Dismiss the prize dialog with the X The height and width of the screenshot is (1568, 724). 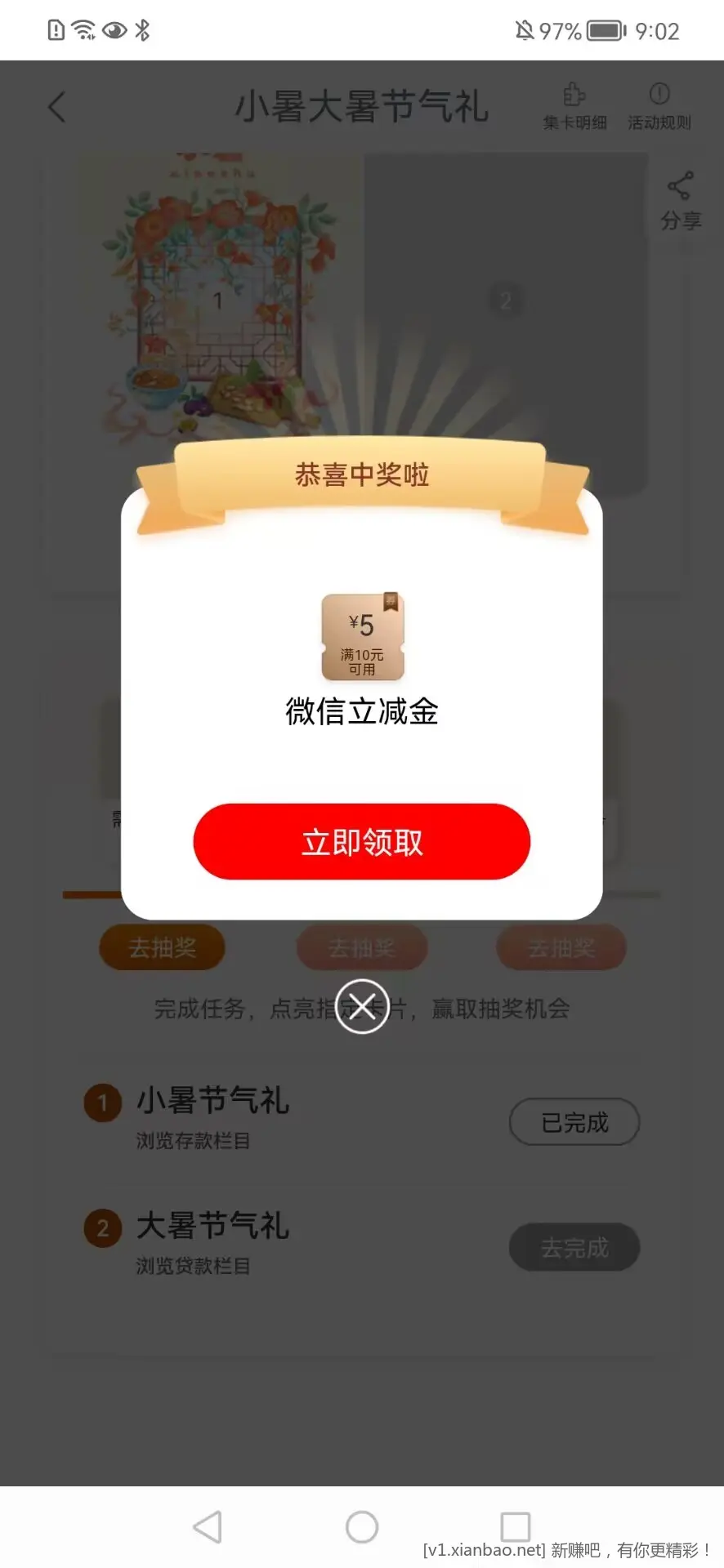pos(362,1006)
